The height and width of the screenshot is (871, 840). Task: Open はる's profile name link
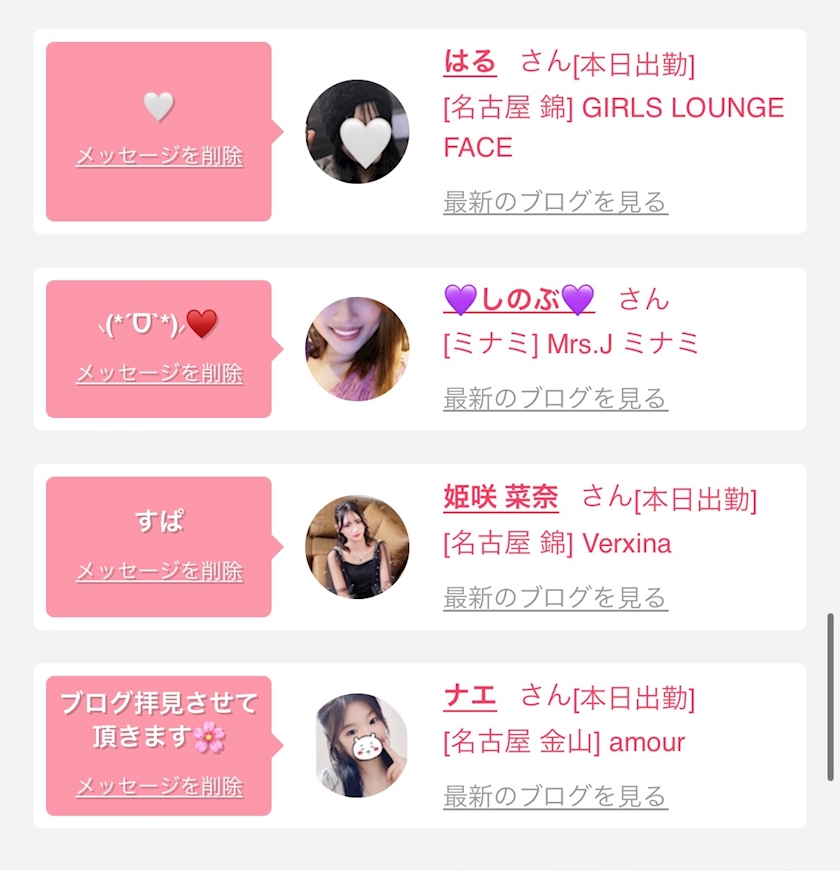(x=470, y=62)
